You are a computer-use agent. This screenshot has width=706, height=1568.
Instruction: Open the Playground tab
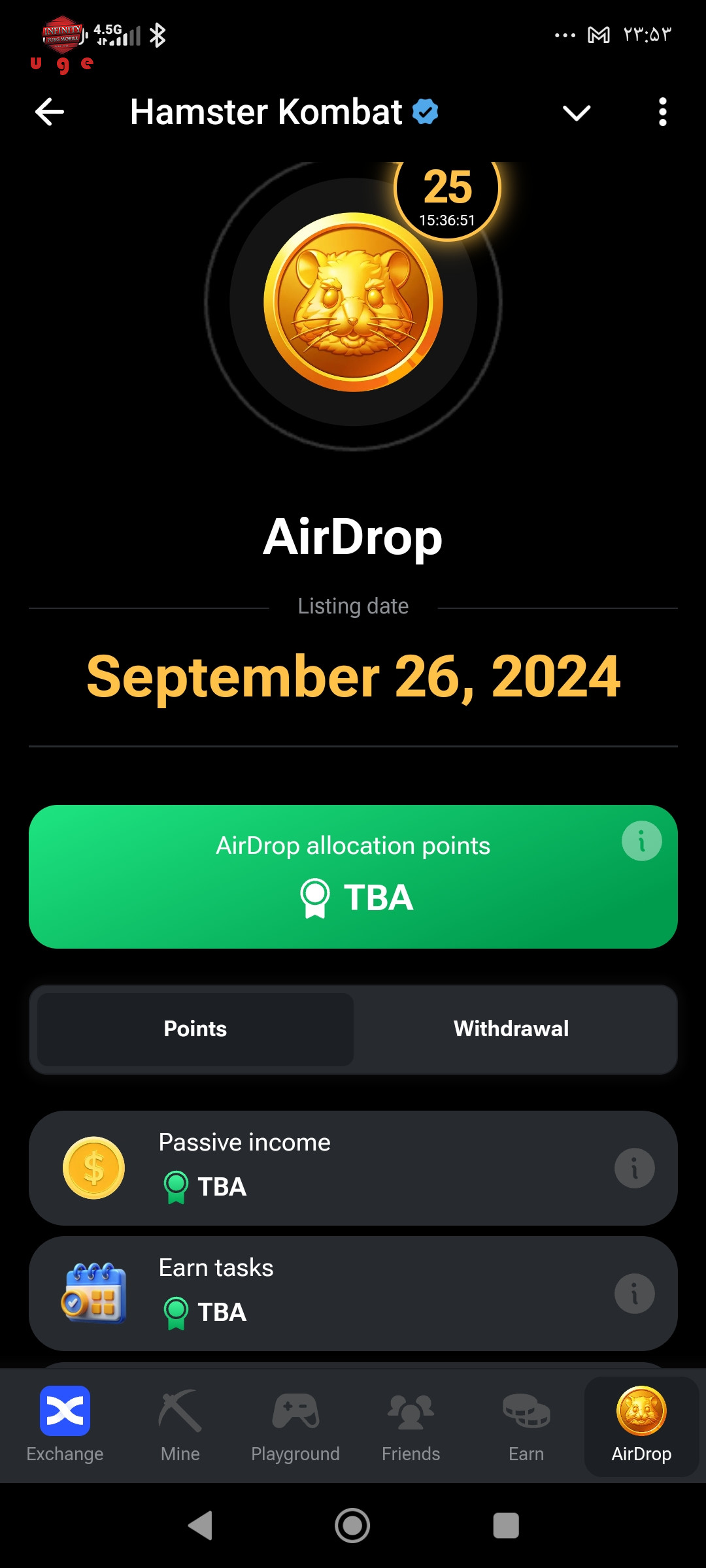pyautogui.click(x=295, y=1426)
